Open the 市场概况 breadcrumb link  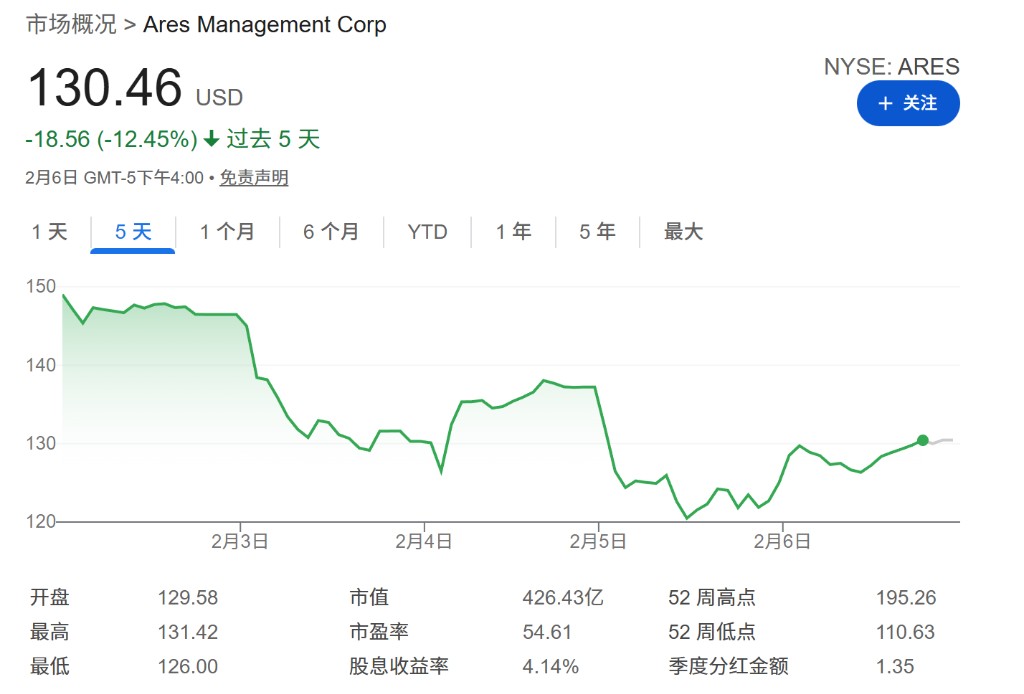(71, 25)
